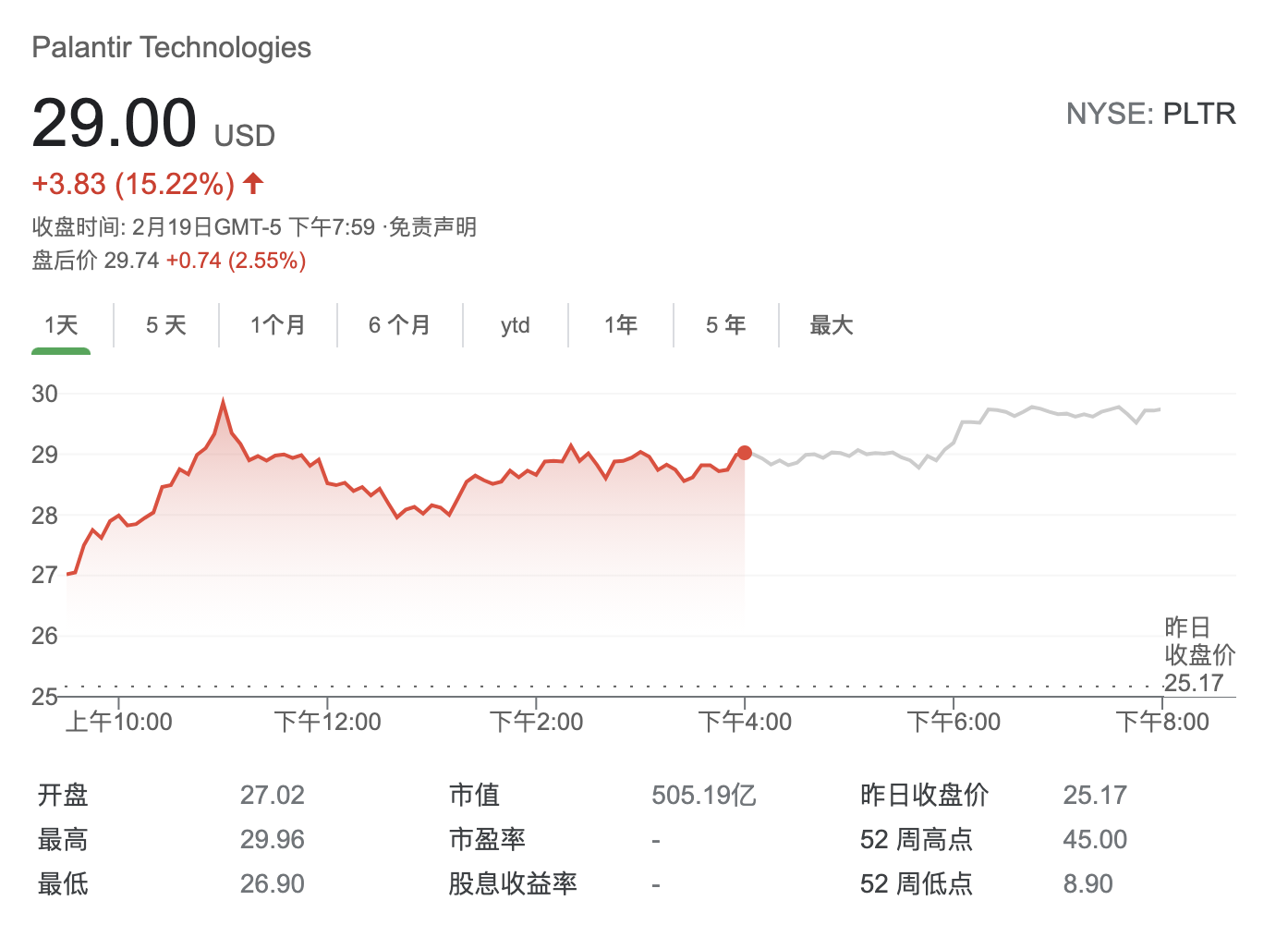Open the 1年 chart range
This screenshot has height=937, width=1288.
click(621, 325)
